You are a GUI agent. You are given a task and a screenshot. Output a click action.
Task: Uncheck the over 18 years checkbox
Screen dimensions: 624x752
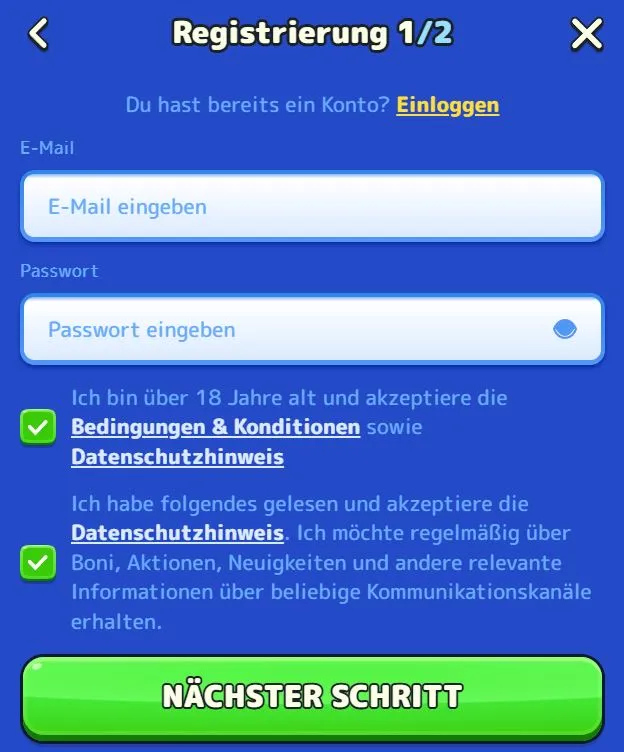coord(38,428)
